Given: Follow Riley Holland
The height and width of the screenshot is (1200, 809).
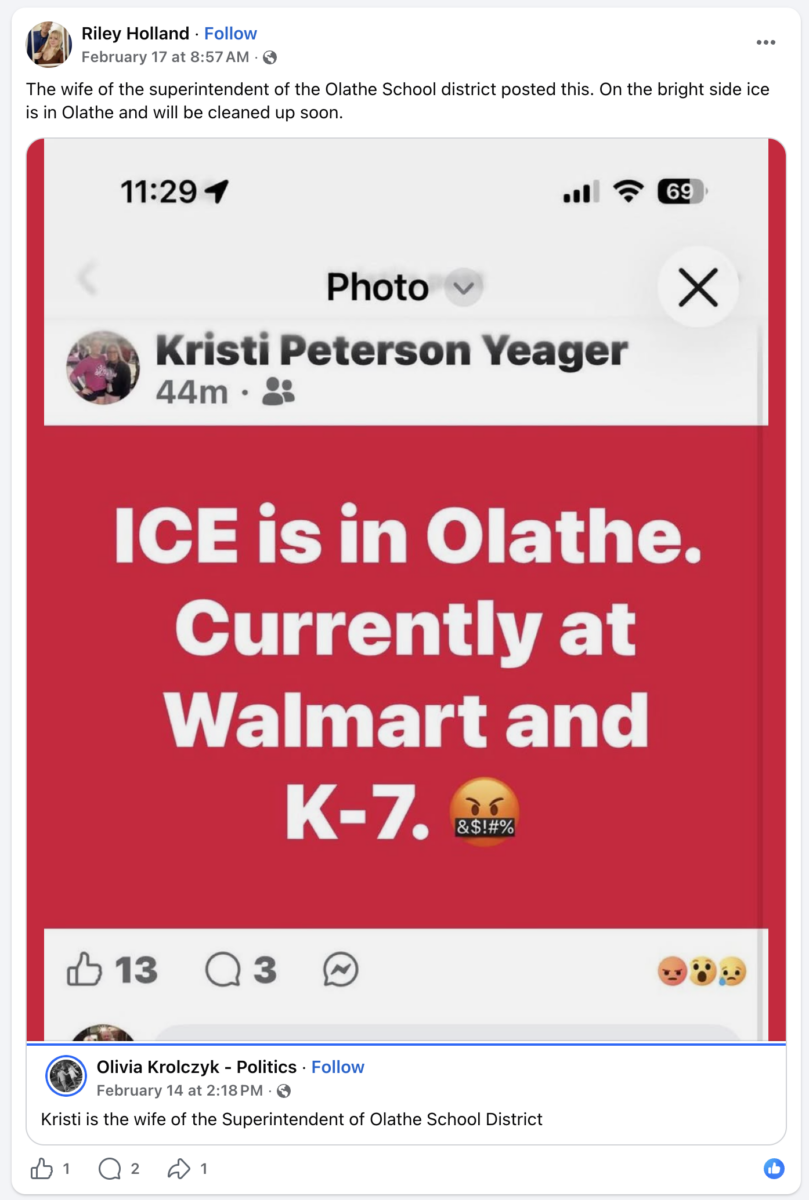Looking at the screenshot, I should (x=230, y=34).
